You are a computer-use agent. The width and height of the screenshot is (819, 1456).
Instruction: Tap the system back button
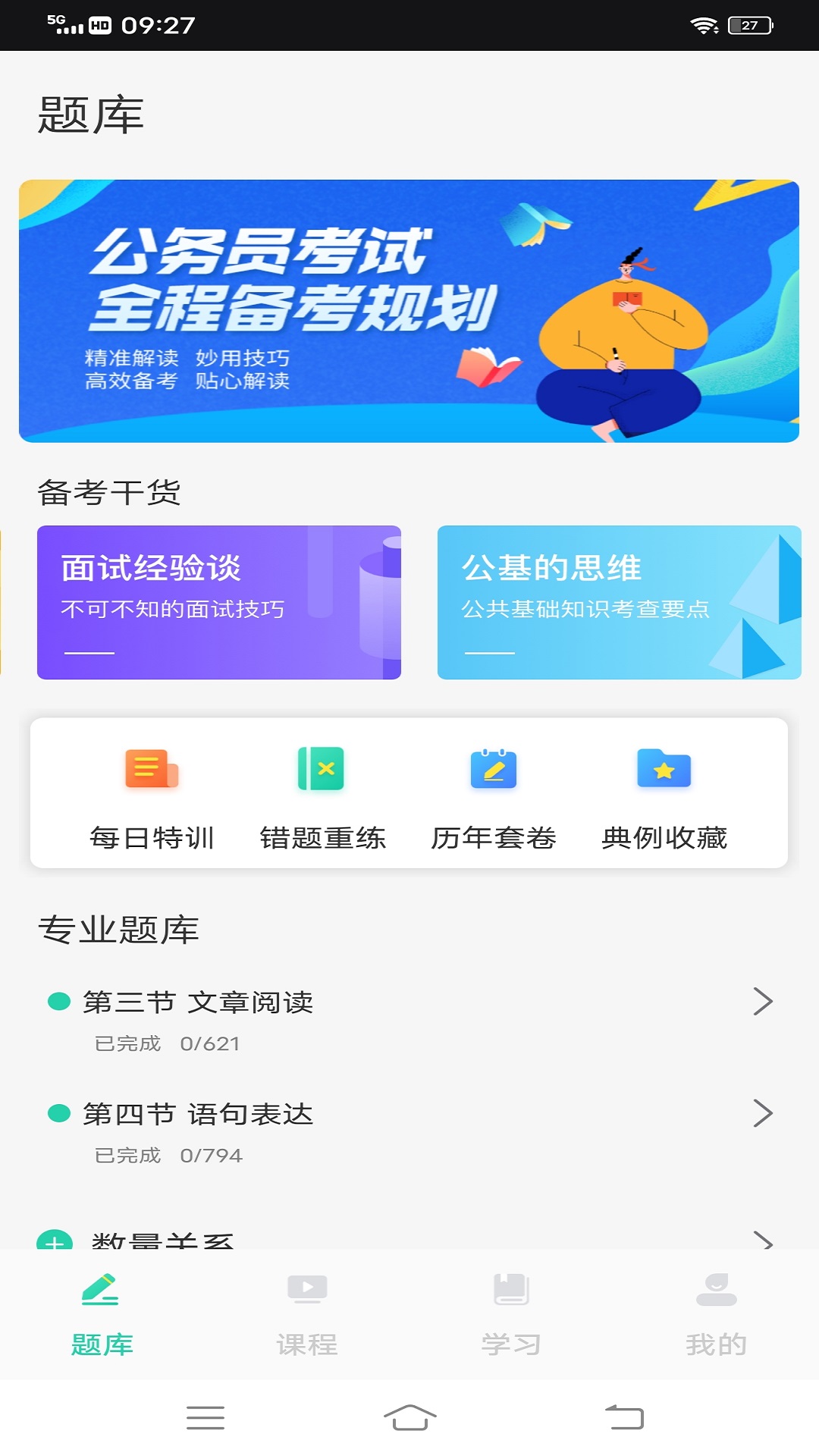(624, 1417)
